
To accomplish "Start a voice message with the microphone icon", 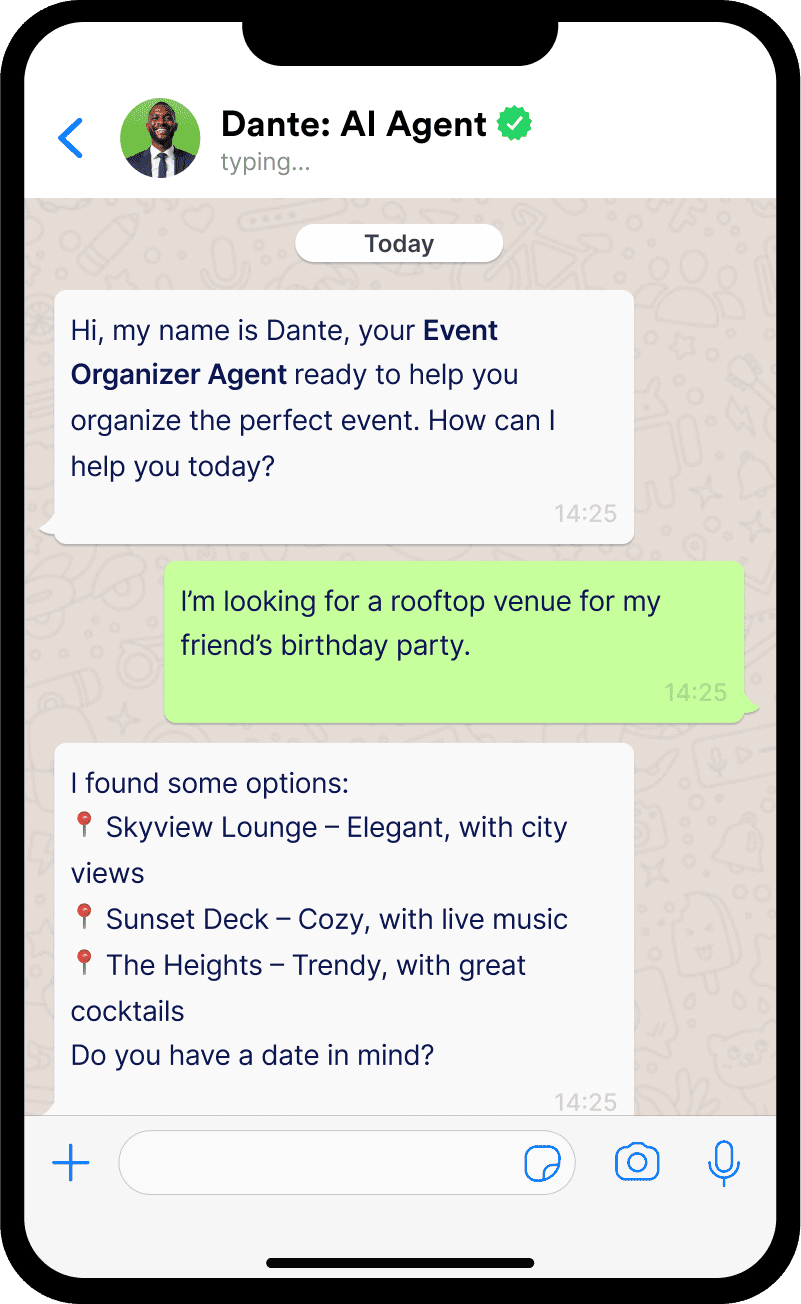I will pos(723,1162).
